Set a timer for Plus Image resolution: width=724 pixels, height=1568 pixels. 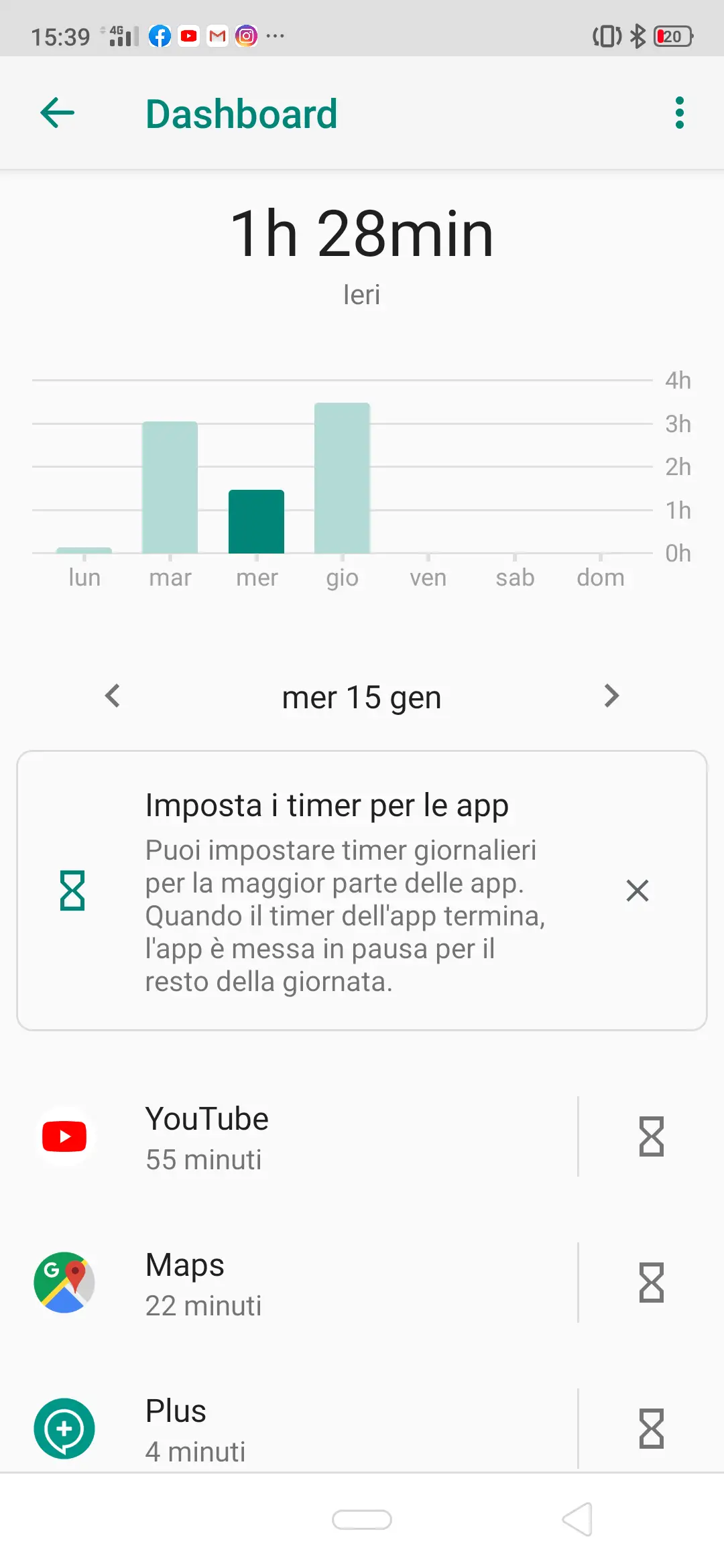651,1429
